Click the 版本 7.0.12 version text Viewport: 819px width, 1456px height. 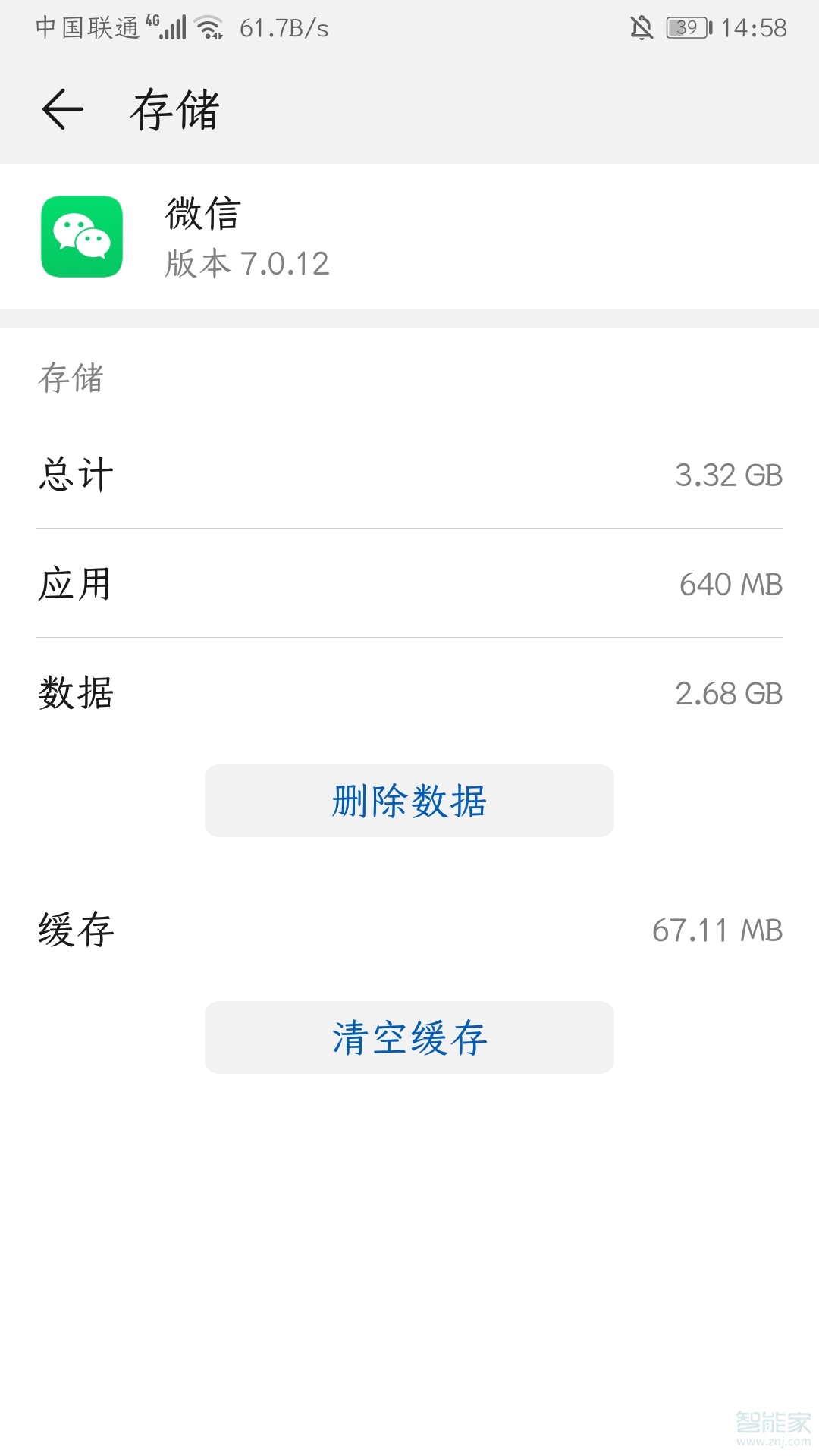(x=246, y=263)
